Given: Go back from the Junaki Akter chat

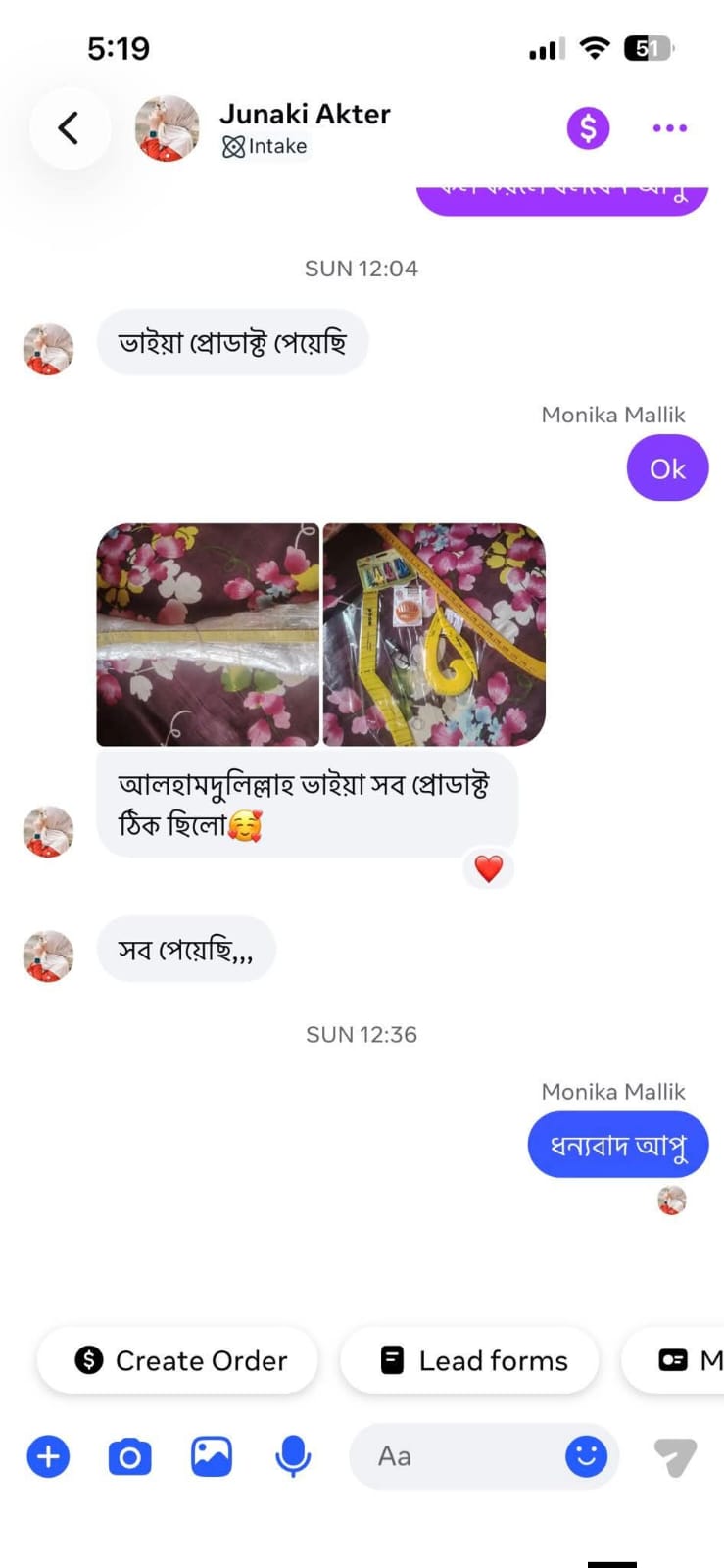Looking at the screenshot, I should click(69, 127).
